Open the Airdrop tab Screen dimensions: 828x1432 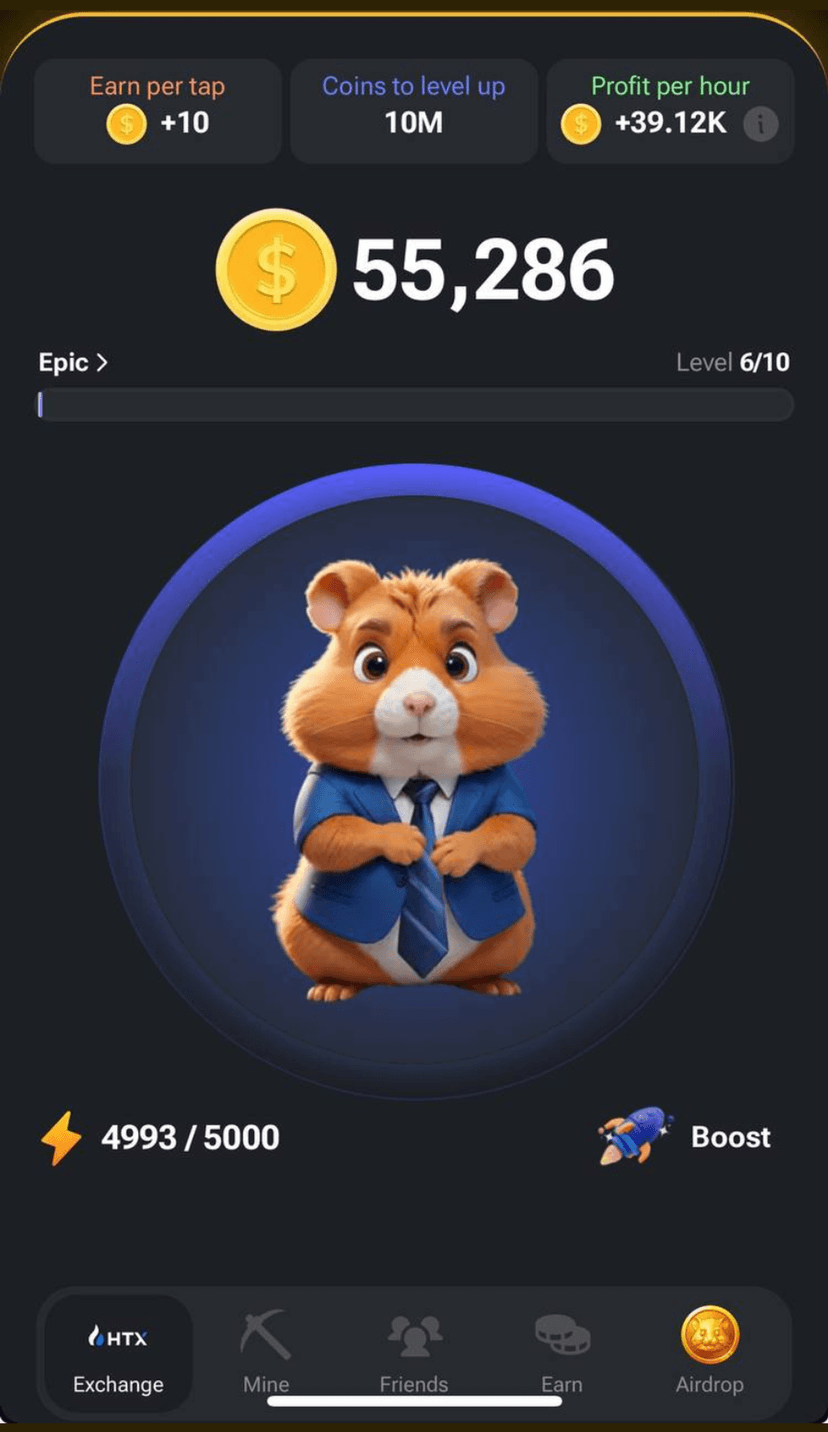click(x=709, y=1355)
